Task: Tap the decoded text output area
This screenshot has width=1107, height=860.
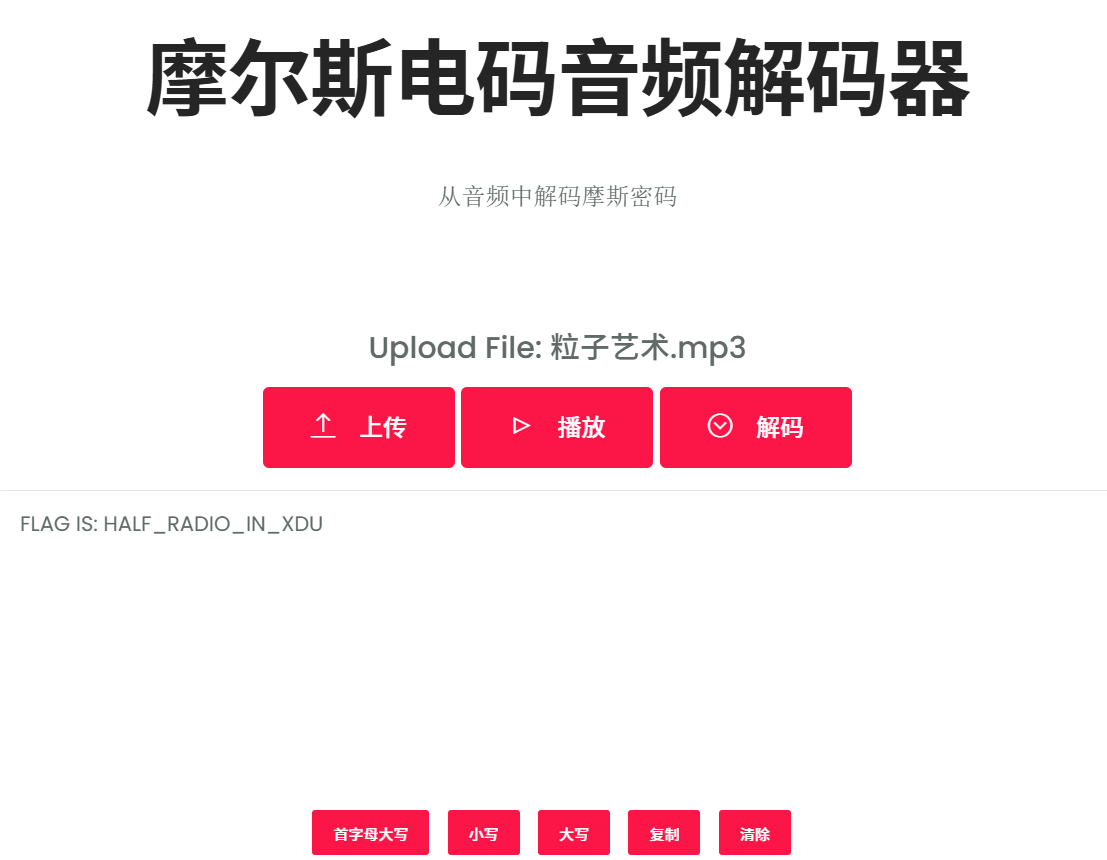Action: click(x=553, y=640)
